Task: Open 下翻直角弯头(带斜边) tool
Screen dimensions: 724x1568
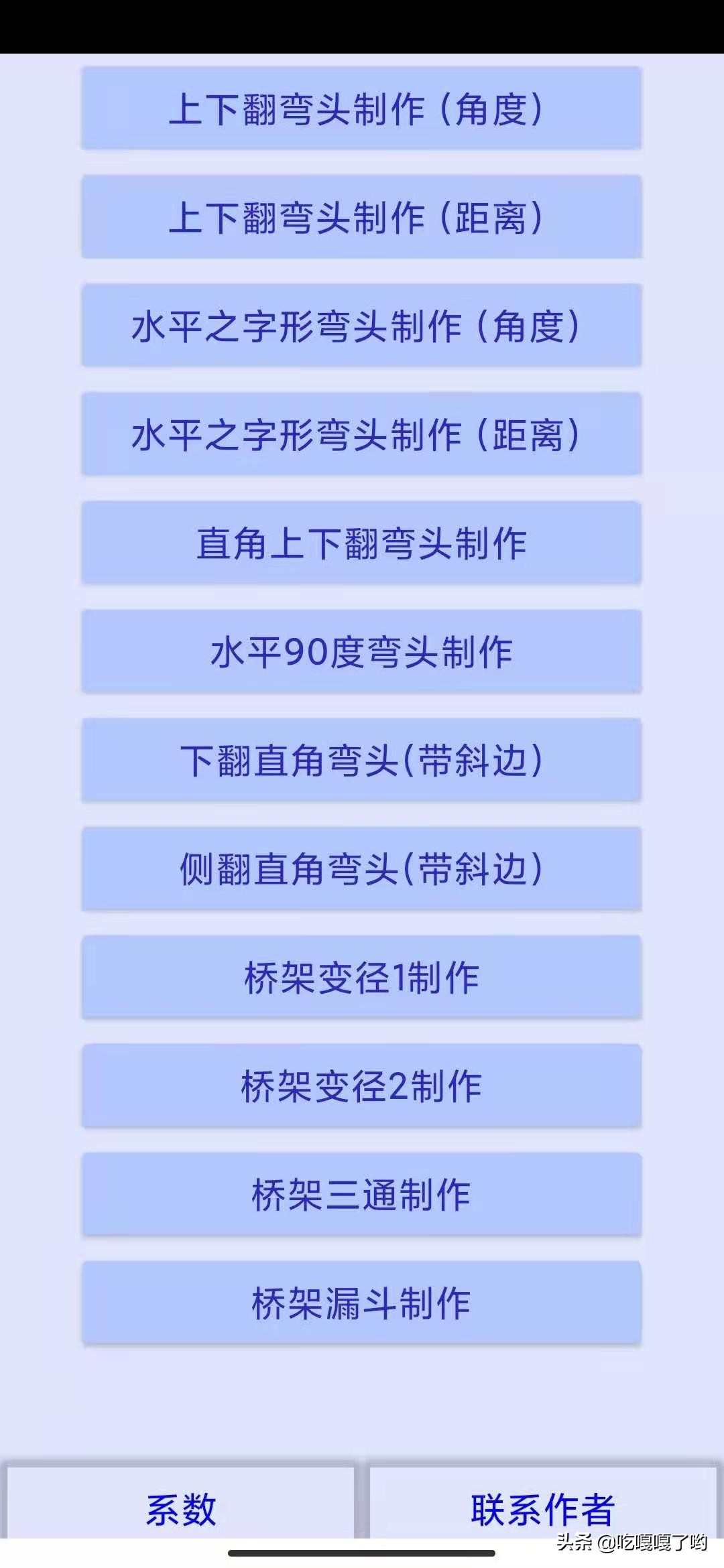Action: [362, 761]
